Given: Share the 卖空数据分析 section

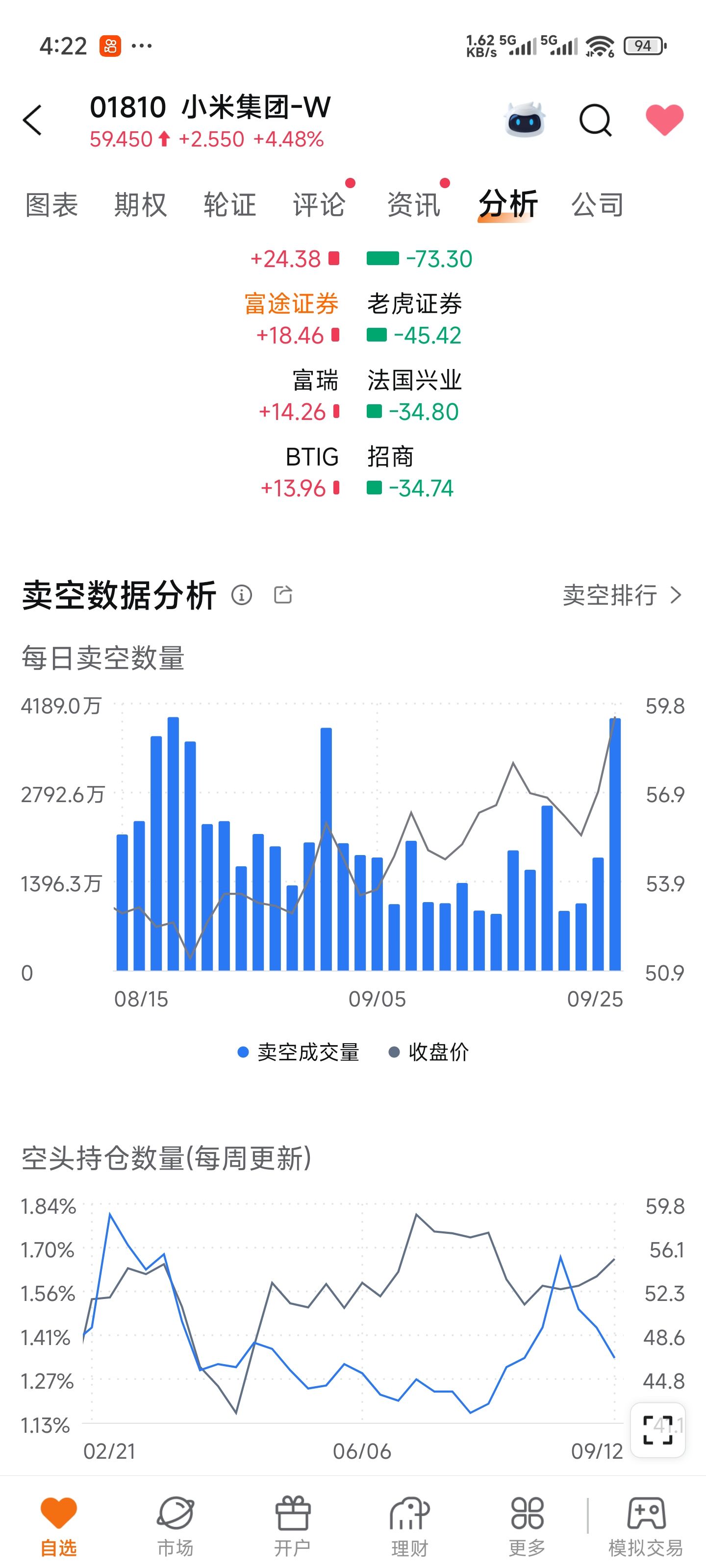Looking at the screenshot, I should pyautogui.click(x=283, y=595).
